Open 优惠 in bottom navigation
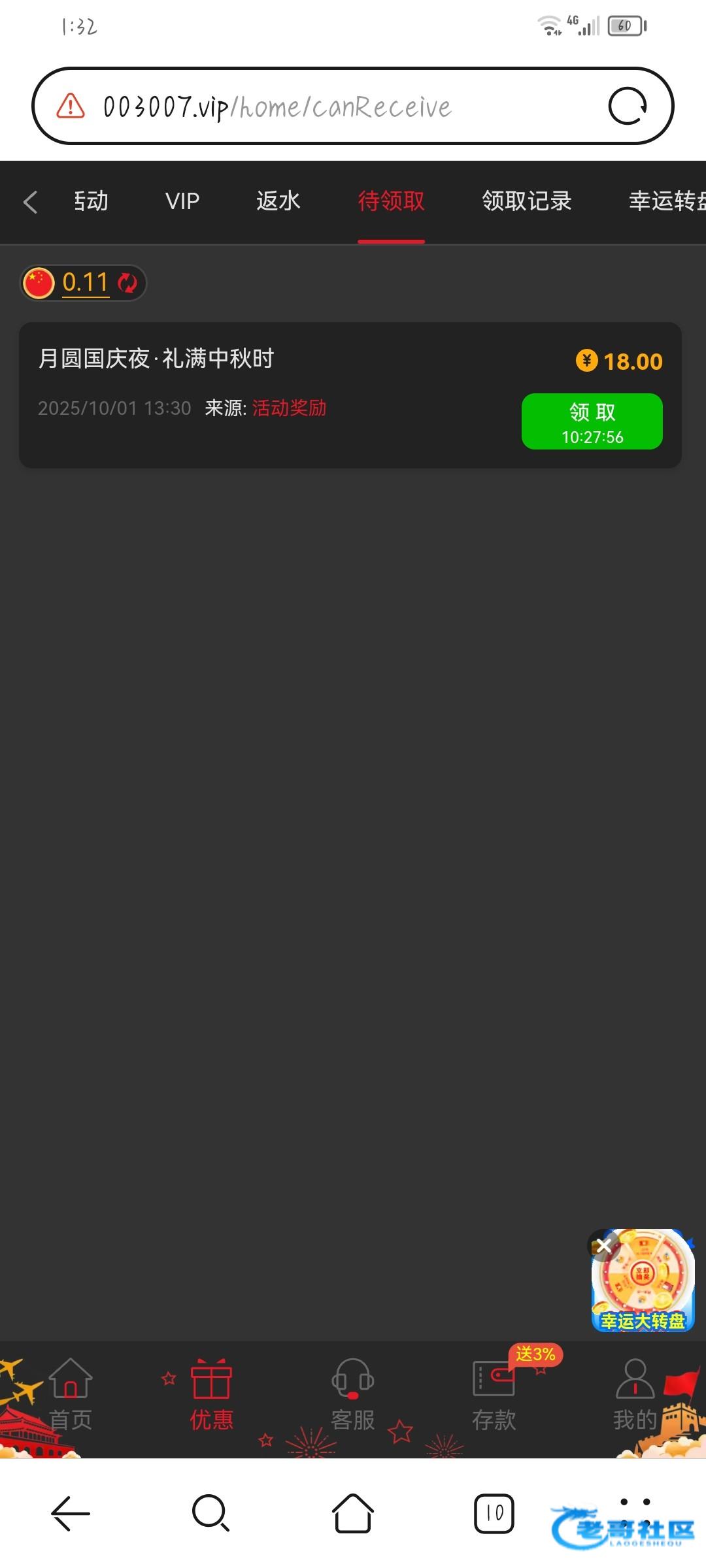Screen dimensions: 706x1568 tap(211, 1394)
